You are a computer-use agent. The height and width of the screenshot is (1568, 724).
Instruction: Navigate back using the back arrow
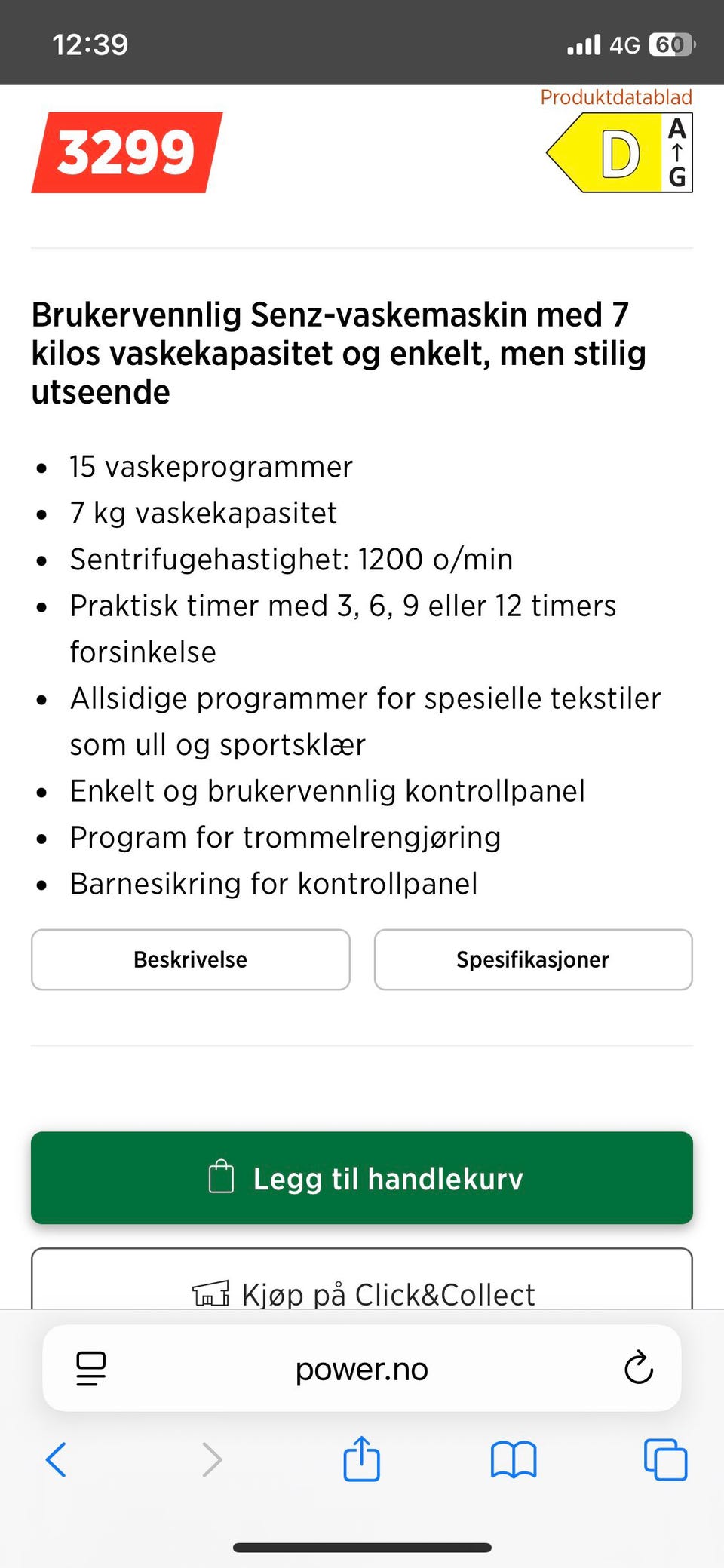pos(57,1459)
